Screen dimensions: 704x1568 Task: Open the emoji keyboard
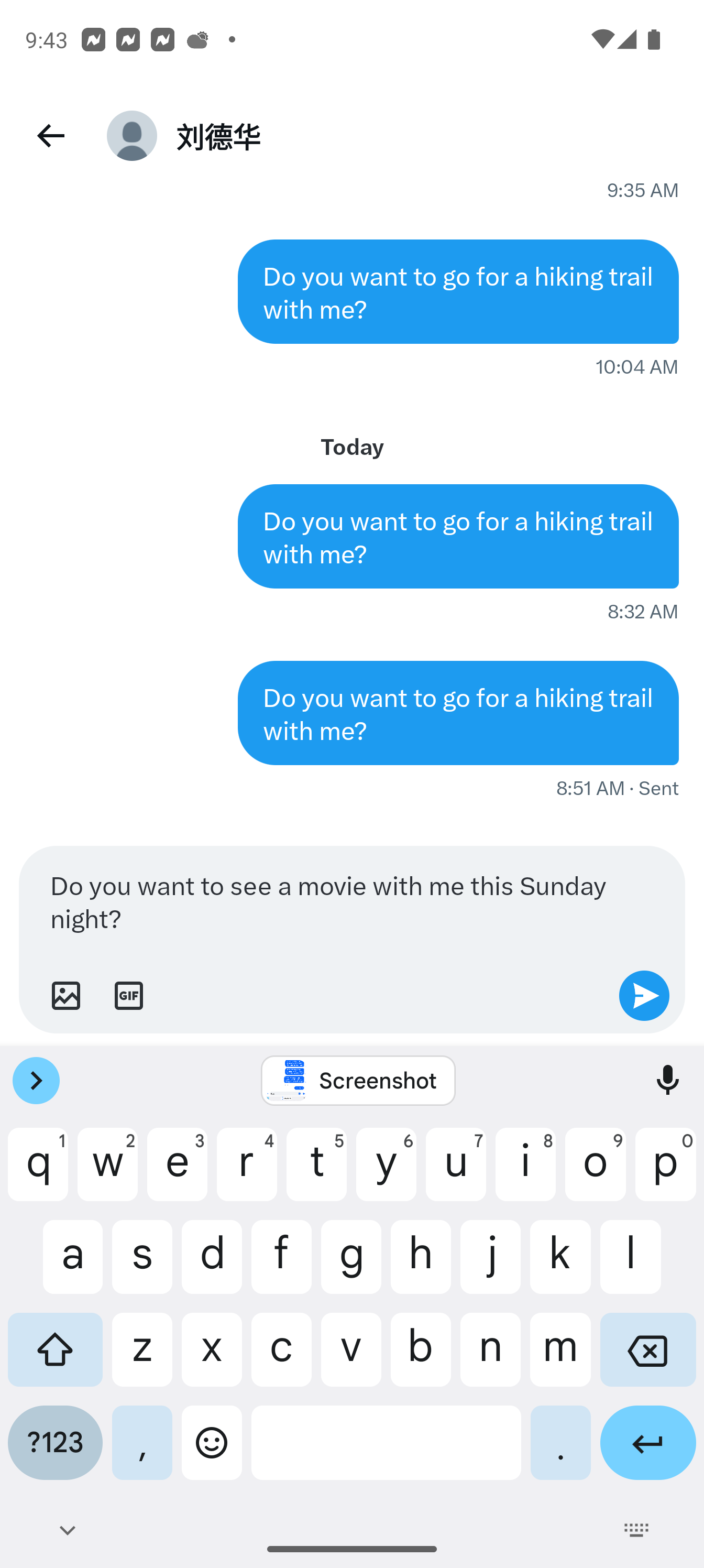click(212, 1442)
